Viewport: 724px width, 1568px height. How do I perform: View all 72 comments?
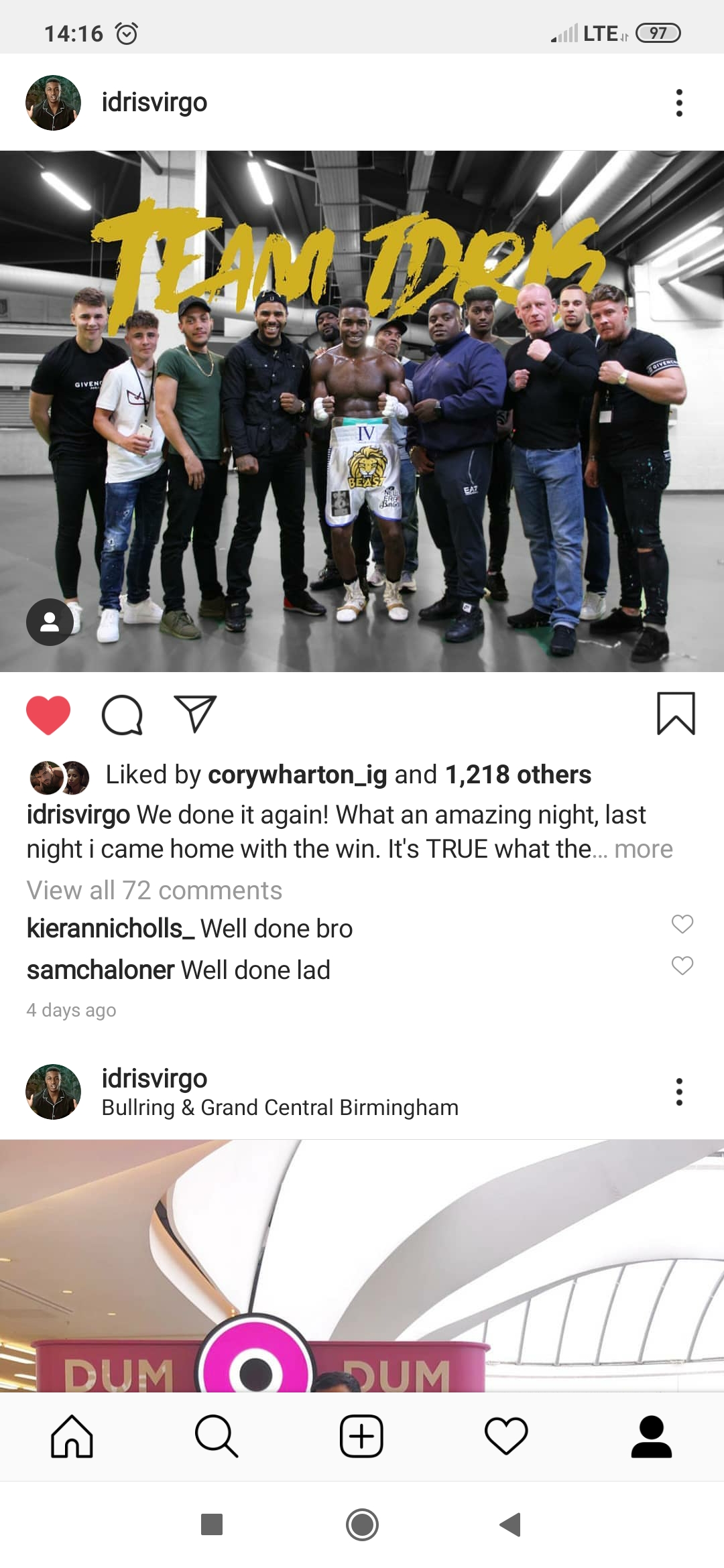coord(154,891)
